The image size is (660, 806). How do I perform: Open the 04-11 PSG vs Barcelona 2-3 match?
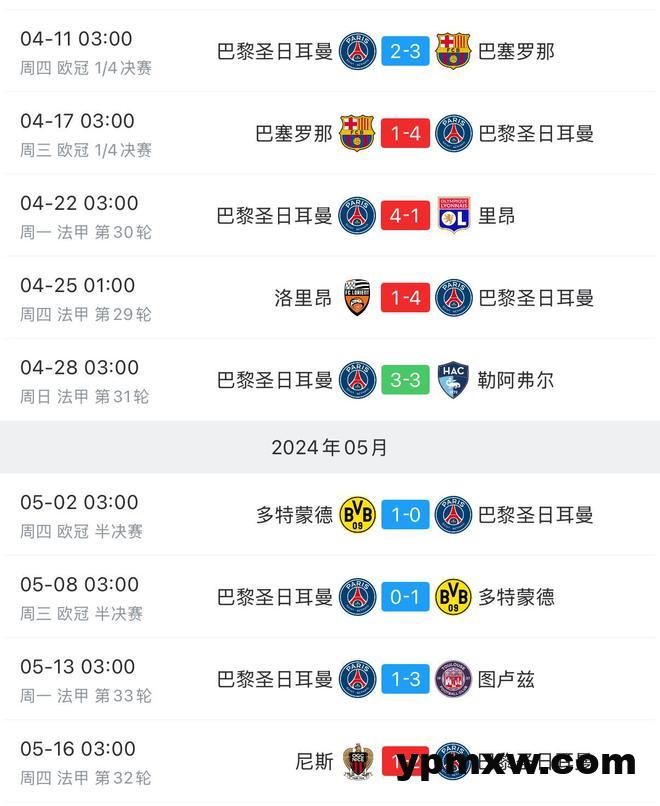[405, 51]
